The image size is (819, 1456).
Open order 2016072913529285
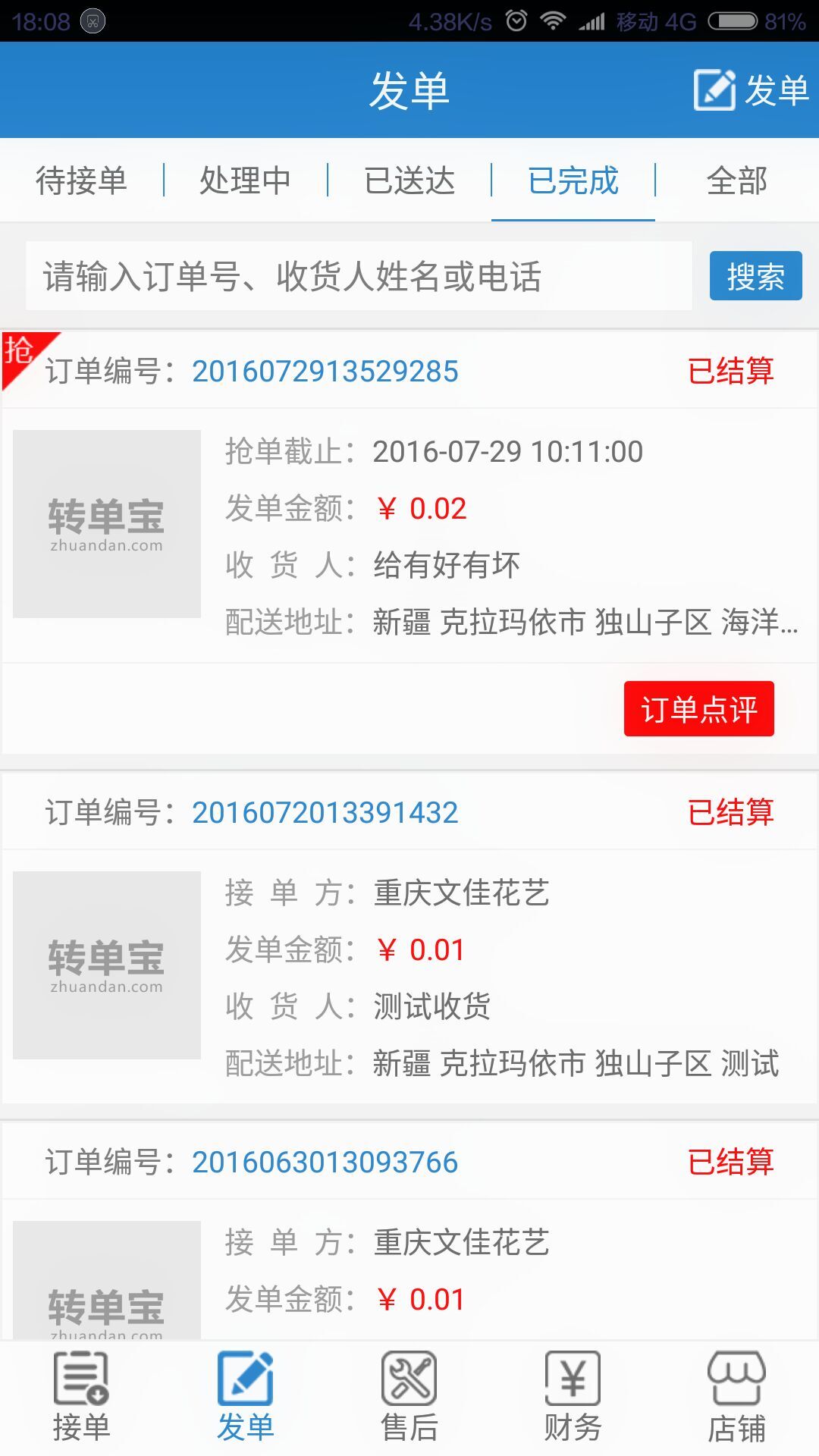[x=325, y=372]
